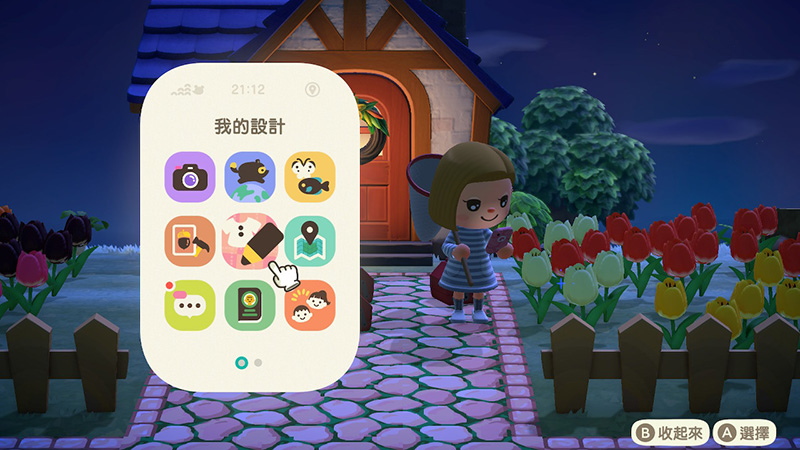Screen dimensions: 800x450
Task: Tap the B 收起來 button to put away
Action: [x=669, y=431]
